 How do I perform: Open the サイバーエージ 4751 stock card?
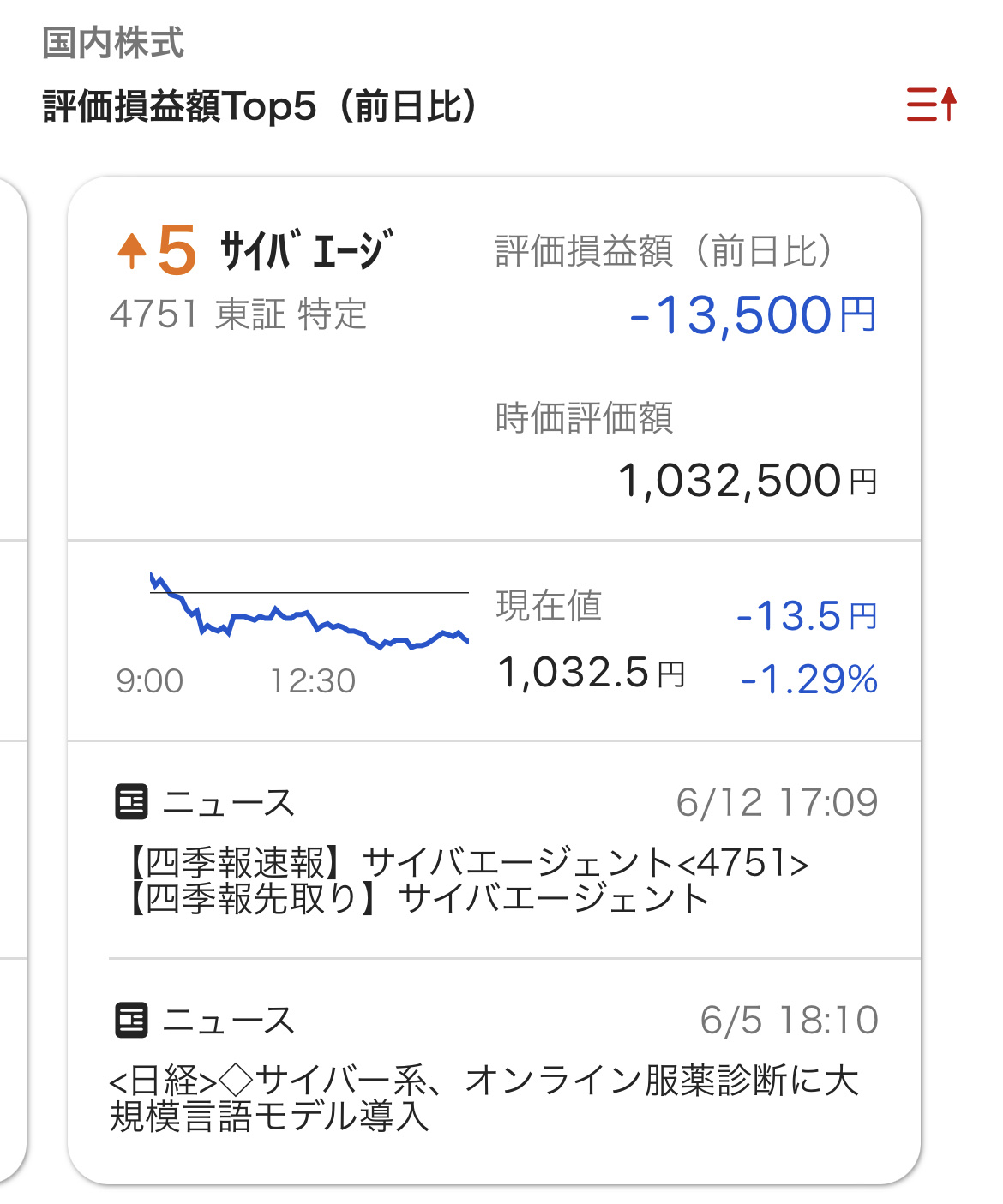tap(494, 359)
